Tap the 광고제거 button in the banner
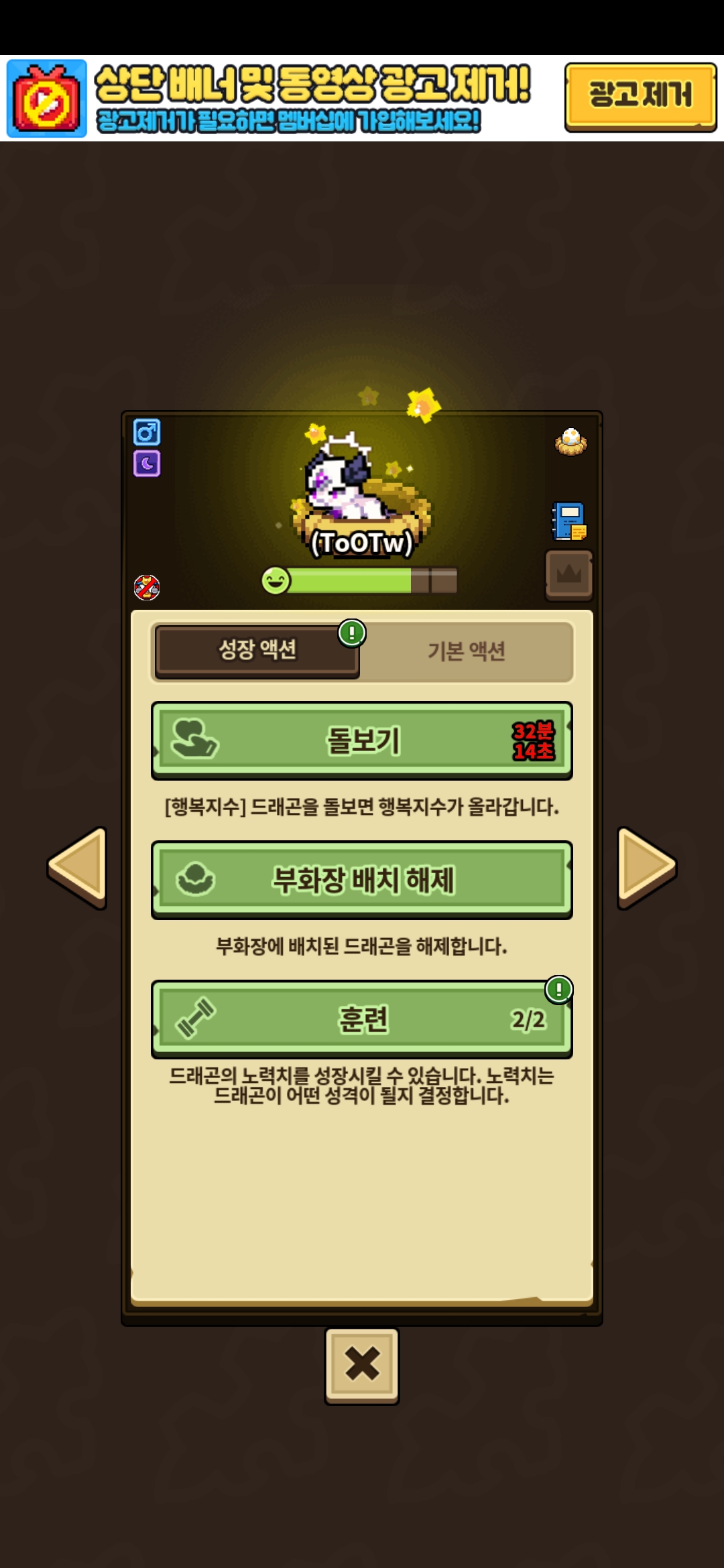724x1568 pixels. (640, 96)
